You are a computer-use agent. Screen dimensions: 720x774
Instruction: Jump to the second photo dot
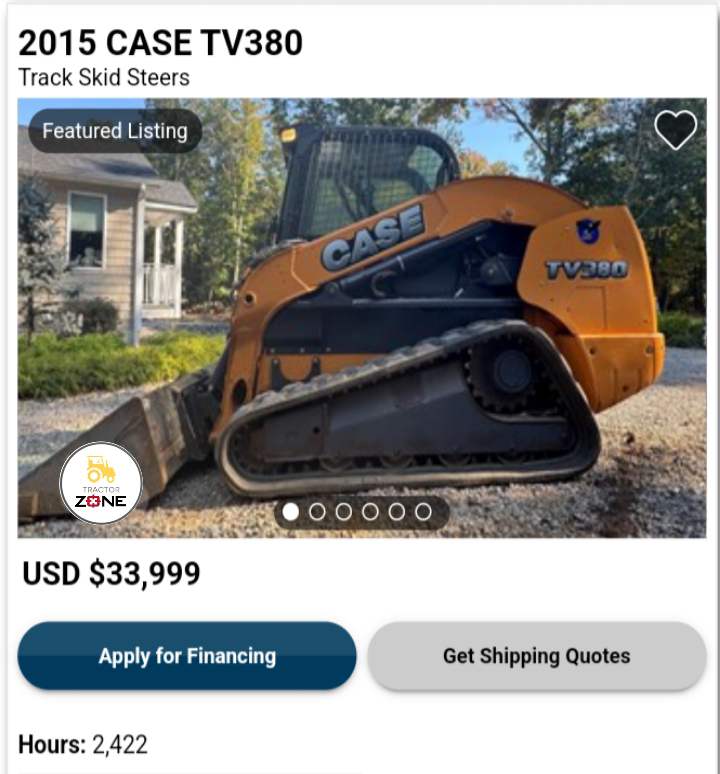(317, 512)
